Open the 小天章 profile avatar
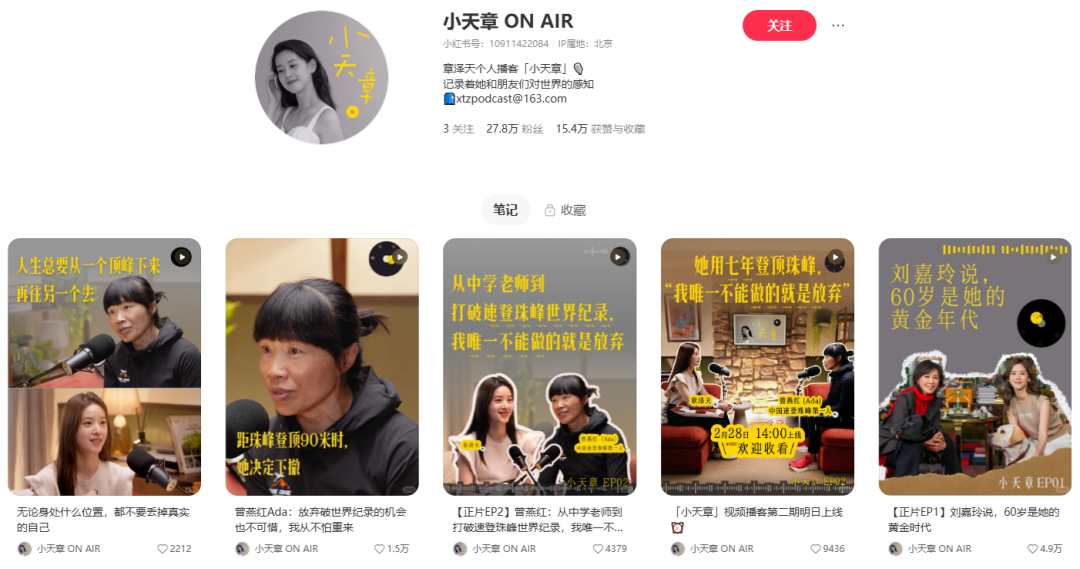The width and height of the screenshot is (1080, 569). click(x=320, y=78)
